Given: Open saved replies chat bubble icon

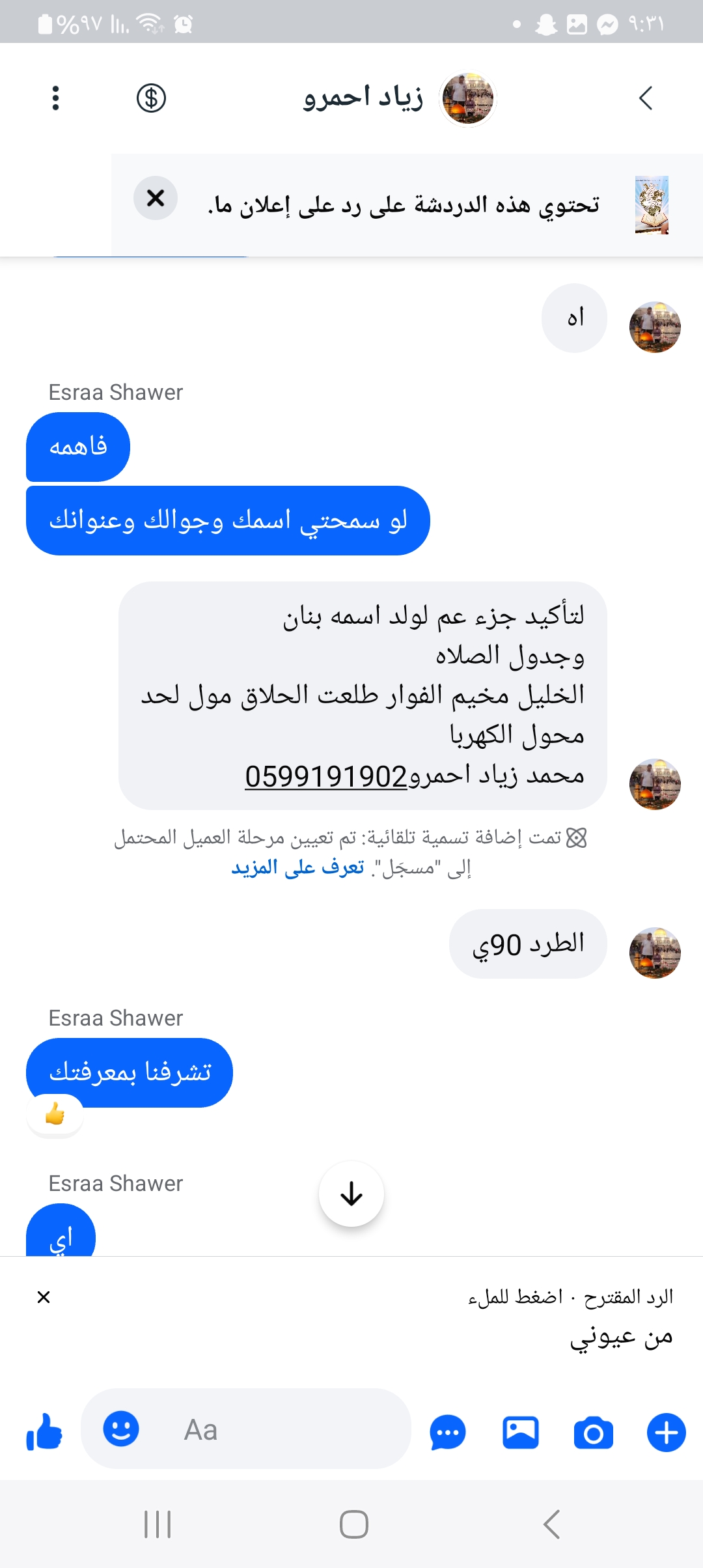Looking at the screenshot, I should [x=448, y=1433].
